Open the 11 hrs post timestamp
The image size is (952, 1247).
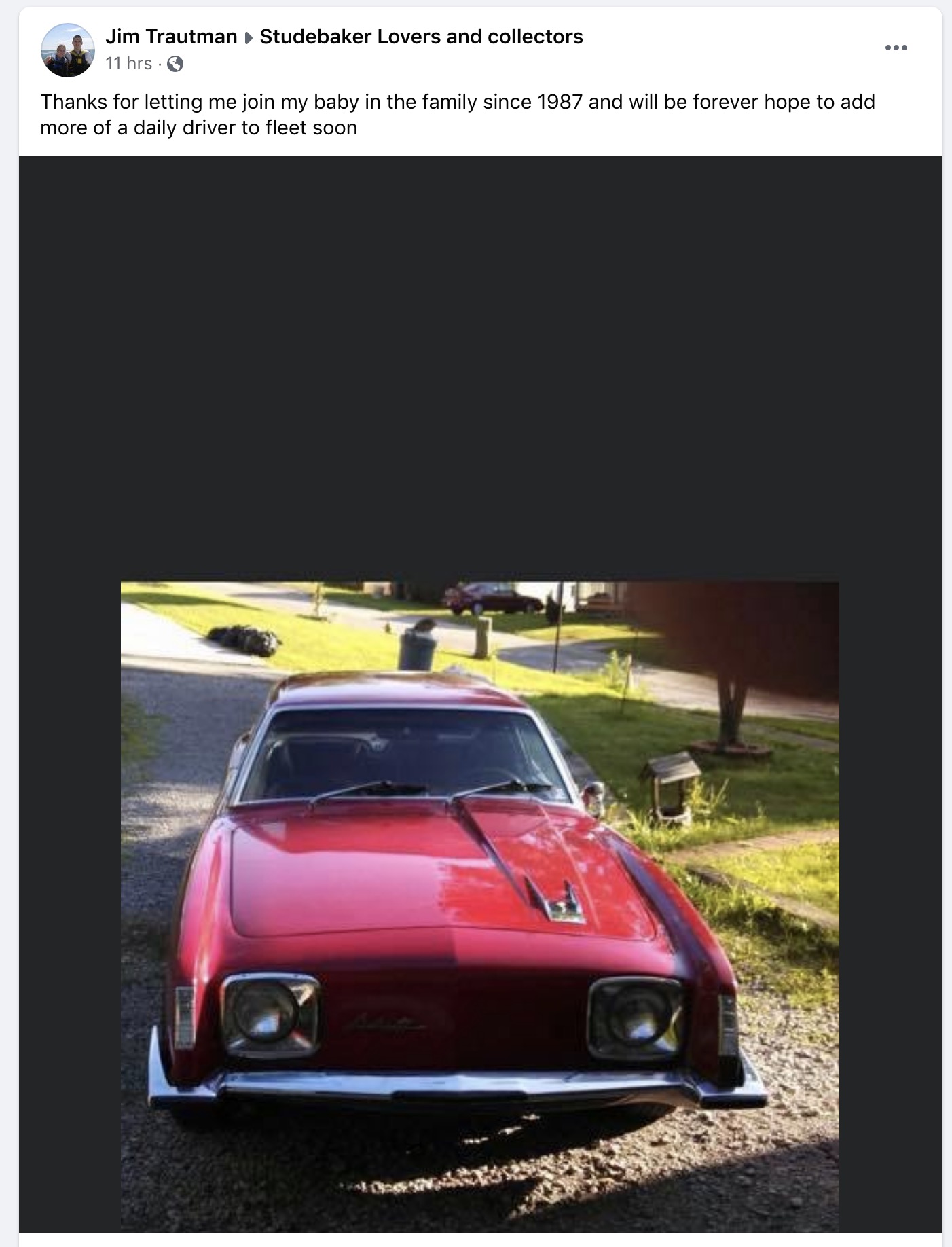[x=128, y=64]
